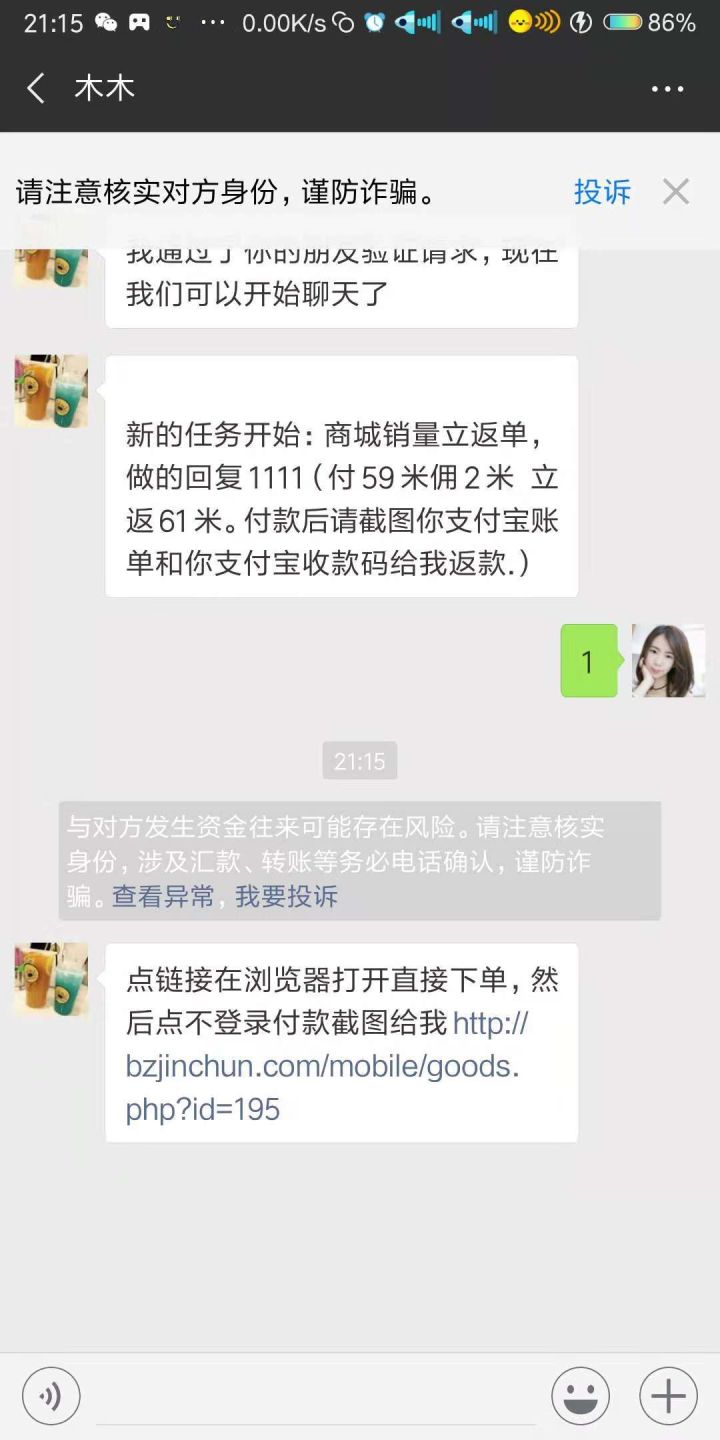
Task: Open the bzjinchun.com link in the message
Action: click(322, 1067)
